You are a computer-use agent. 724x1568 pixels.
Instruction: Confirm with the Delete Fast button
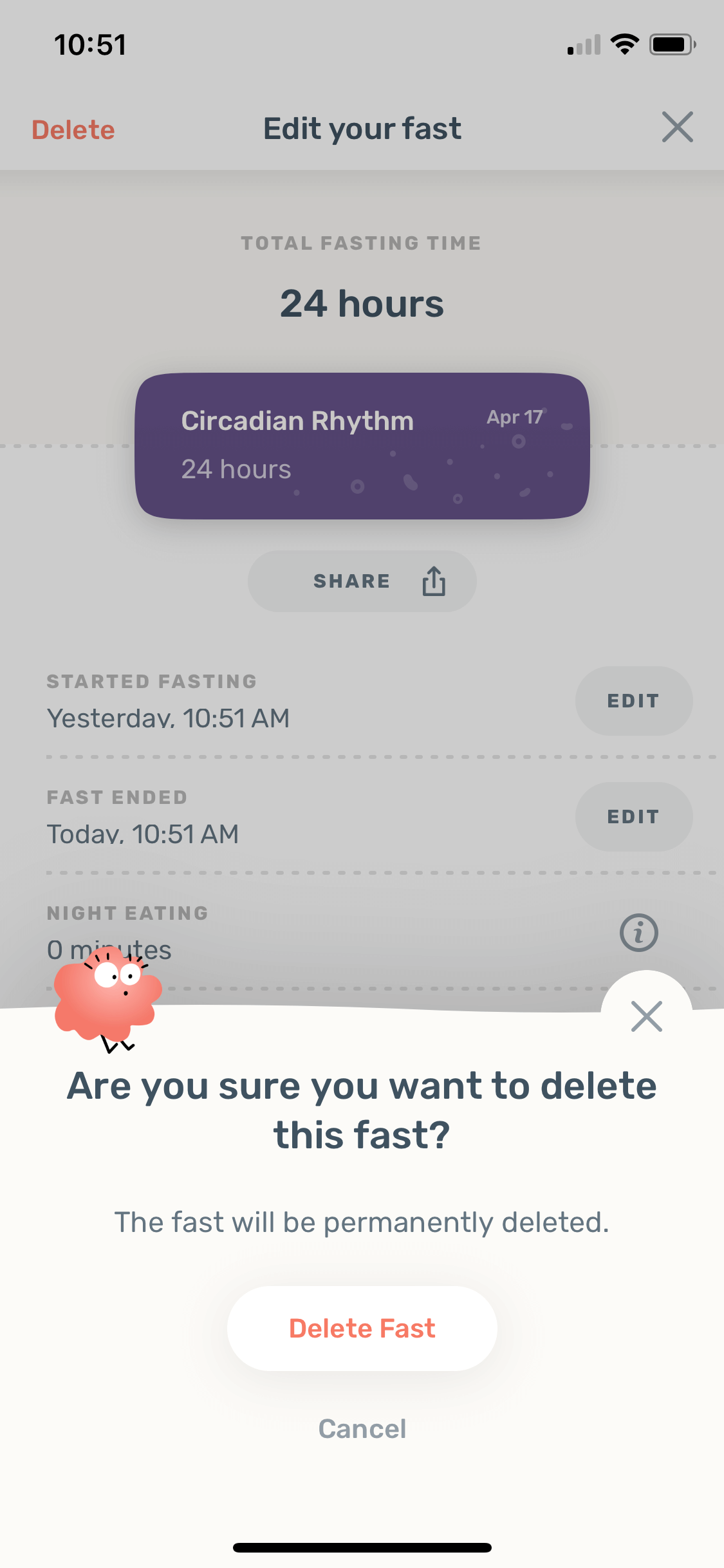[x=362, y=1328]
